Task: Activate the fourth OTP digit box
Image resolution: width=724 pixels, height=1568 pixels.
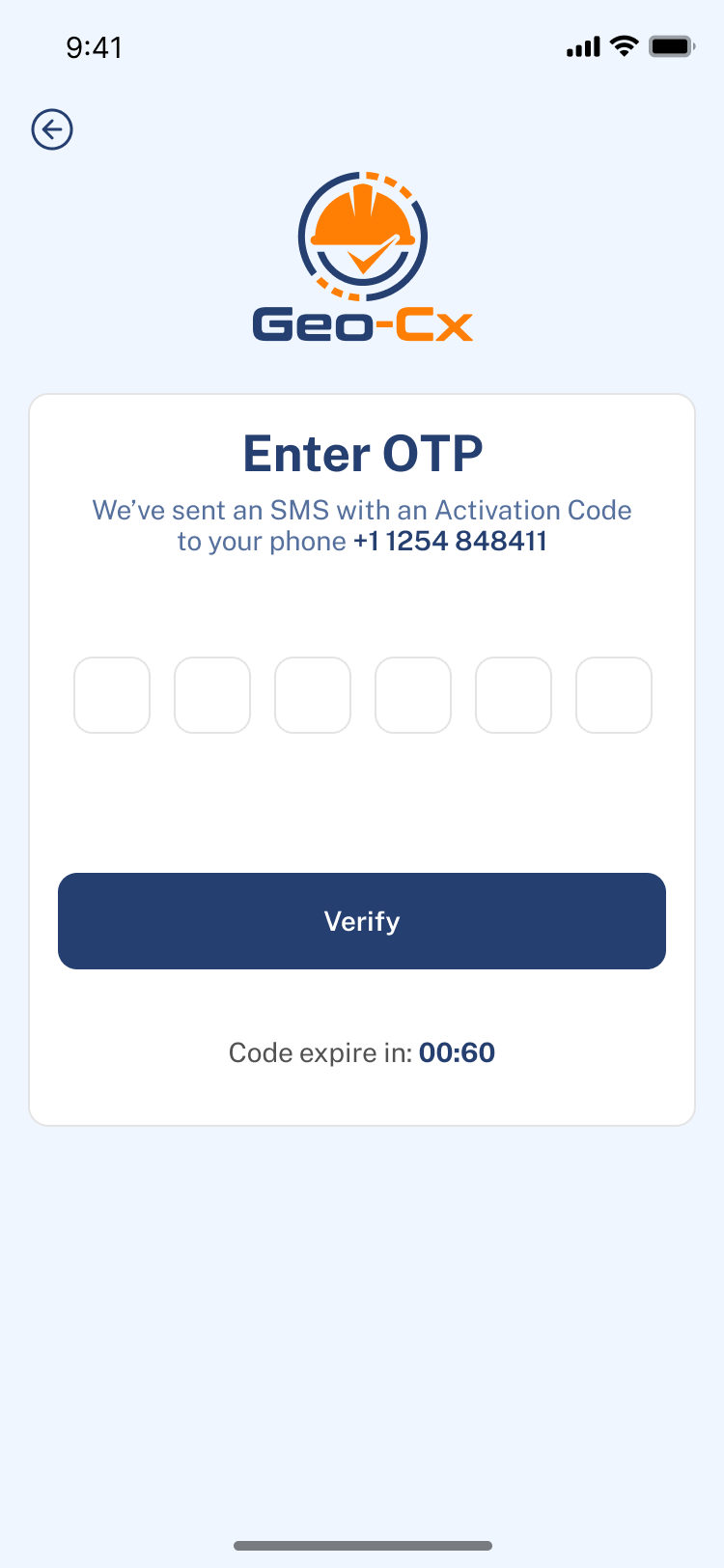Action: click(413, 695)
